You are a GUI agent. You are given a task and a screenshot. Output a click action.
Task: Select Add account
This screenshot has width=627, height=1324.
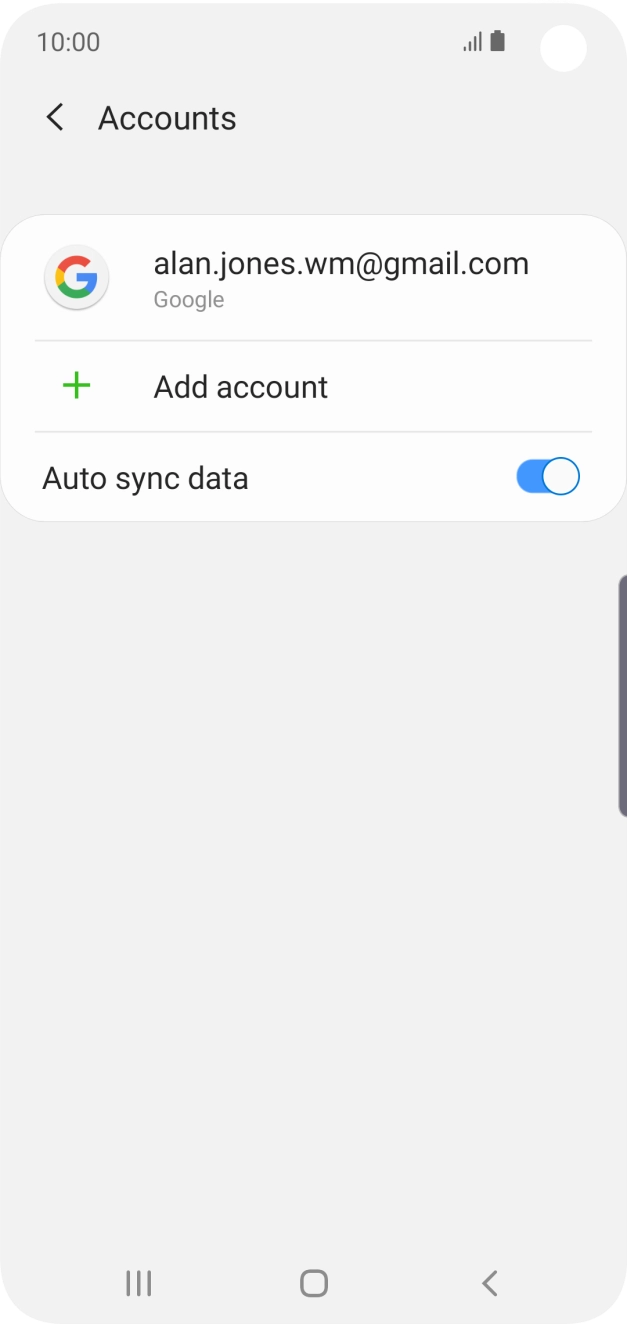[240, 387]
